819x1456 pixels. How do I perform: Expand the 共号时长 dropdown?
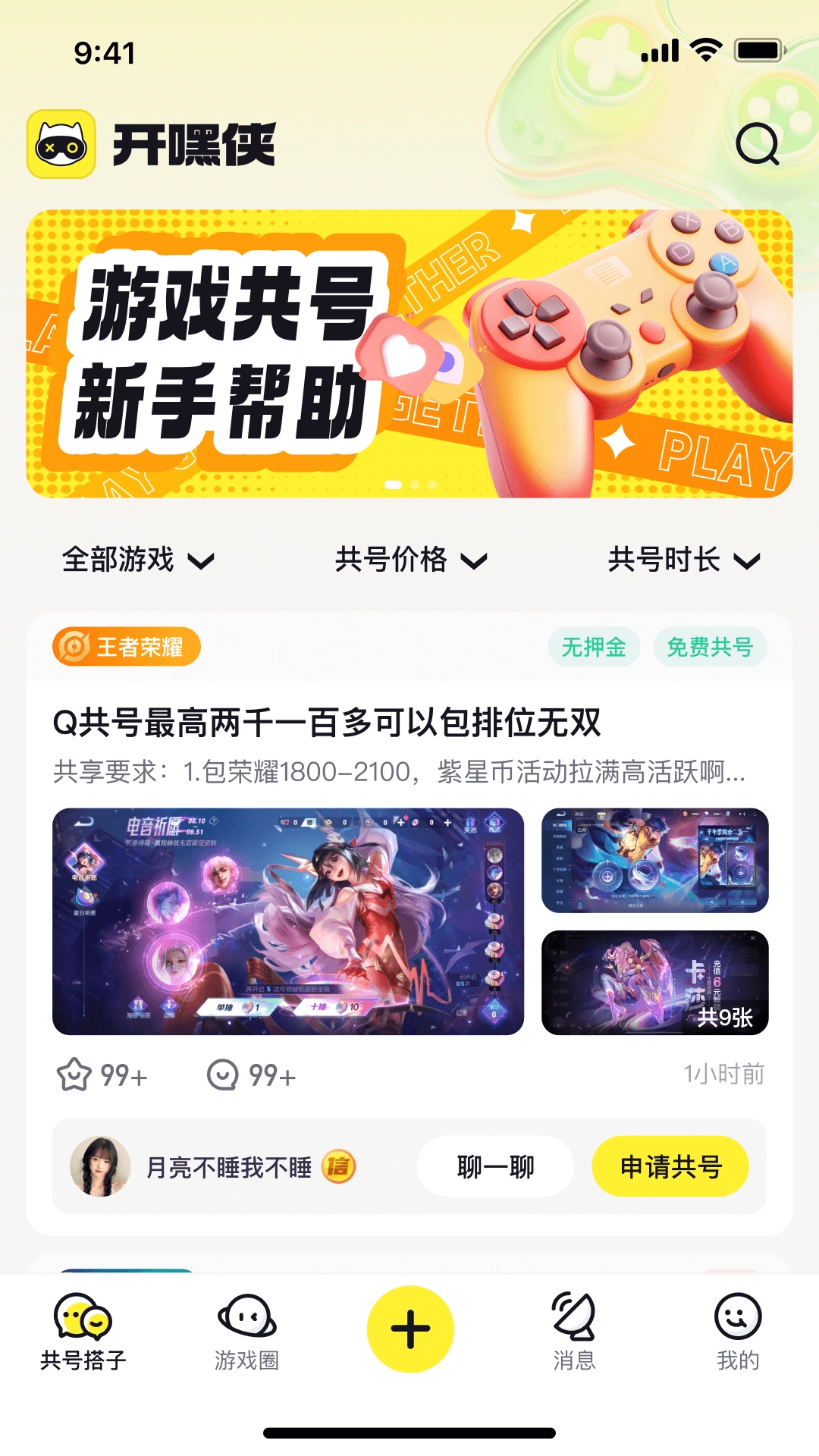tap(681, 560)
